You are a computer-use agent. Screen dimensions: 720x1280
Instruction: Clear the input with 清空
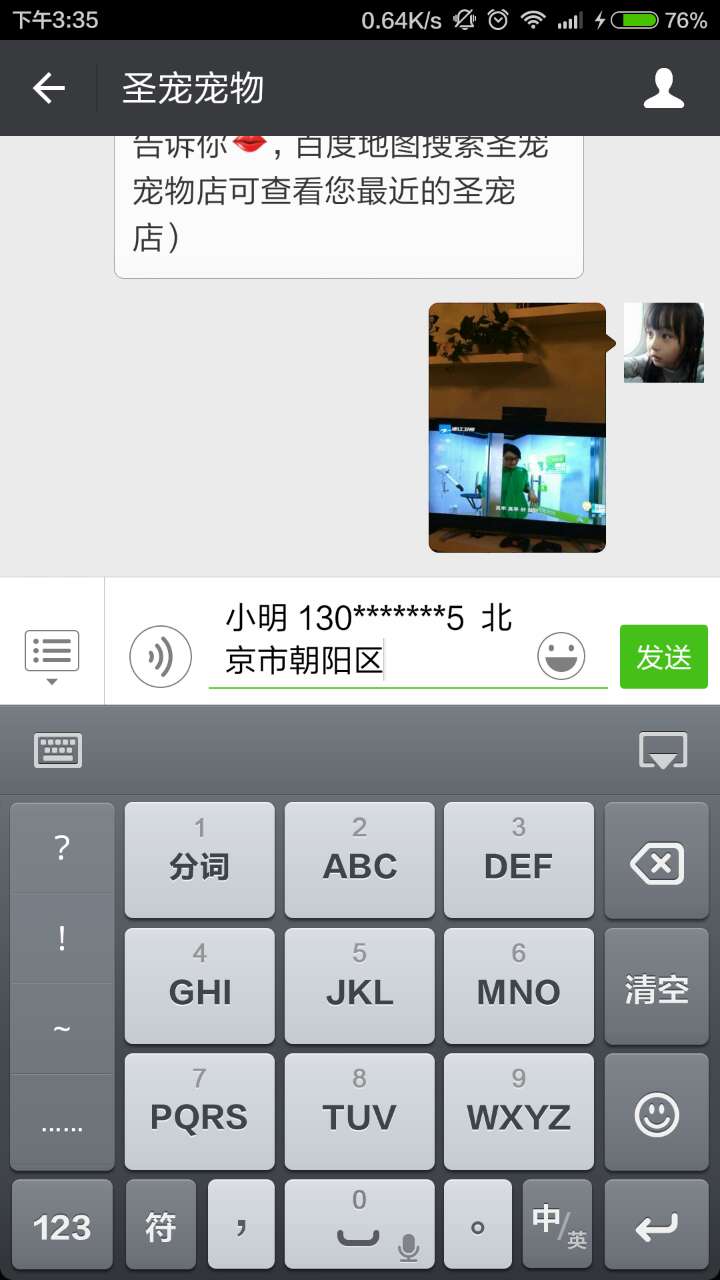pyautogui.click(x=656, y=989)
